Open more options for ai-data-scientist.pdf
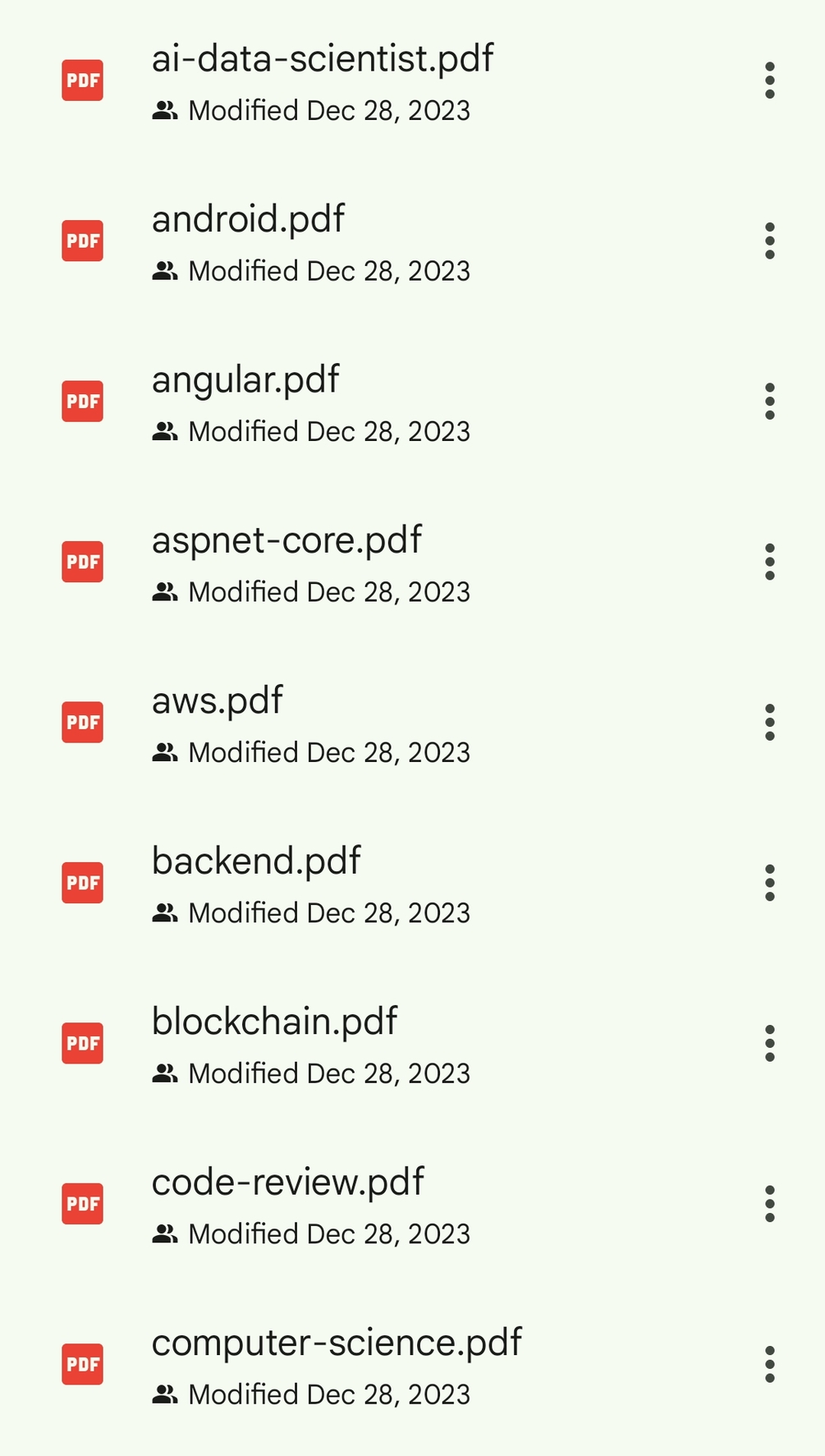Viewport: 825px width, 1456px height. tap(769, 80)
